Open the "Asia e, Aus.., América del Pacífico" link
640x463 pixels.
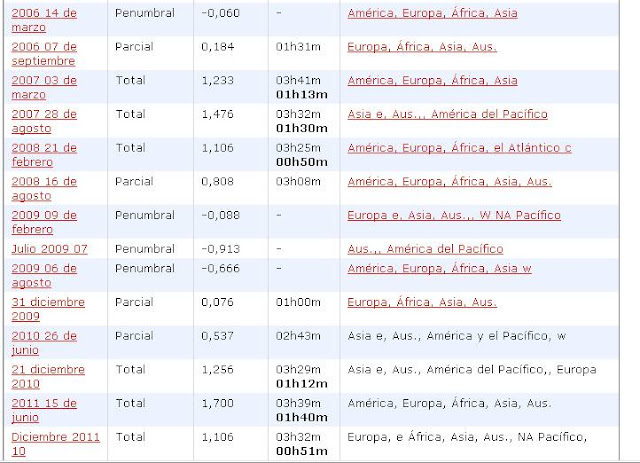447,114
